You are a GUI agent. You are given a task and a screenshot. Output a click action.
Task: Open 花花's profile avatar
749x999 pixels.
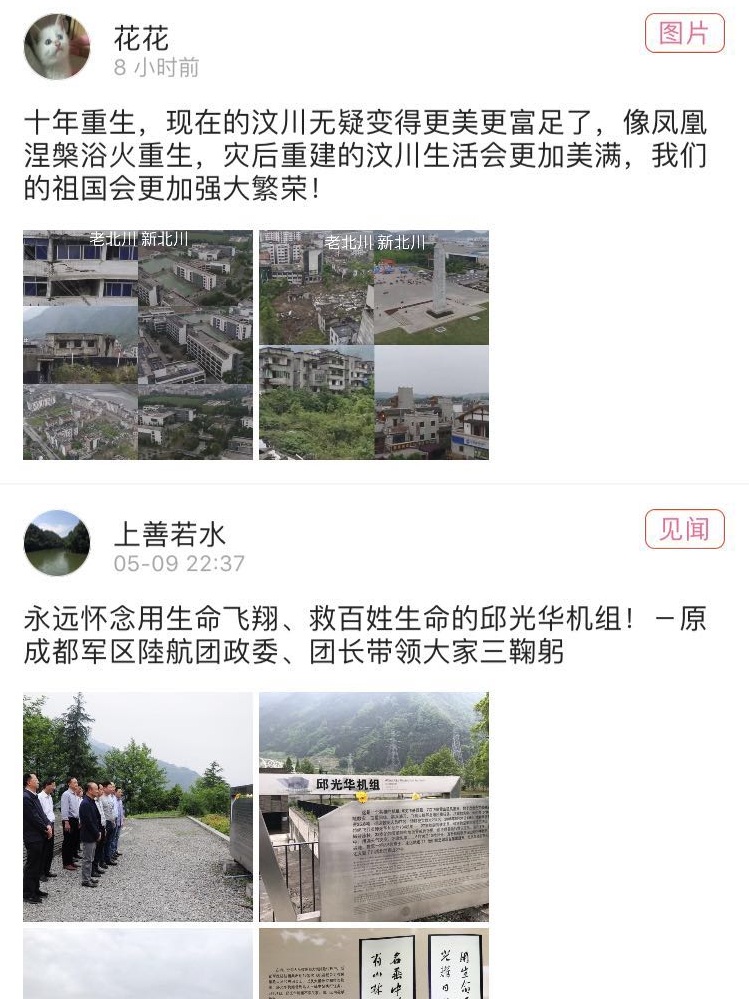click(x=57, y=47)
